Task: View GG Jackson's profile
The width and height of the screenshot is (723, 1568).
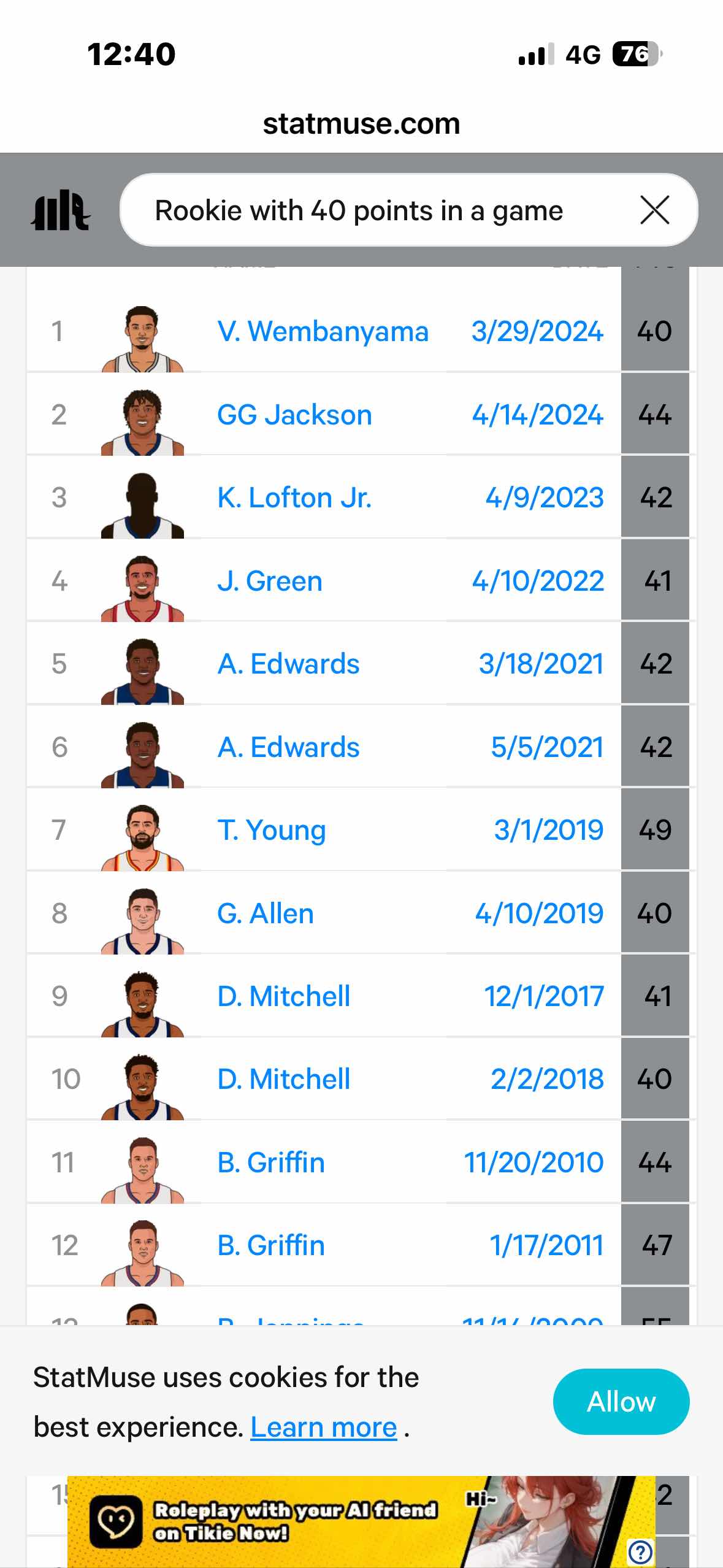Action: point(294,415)
